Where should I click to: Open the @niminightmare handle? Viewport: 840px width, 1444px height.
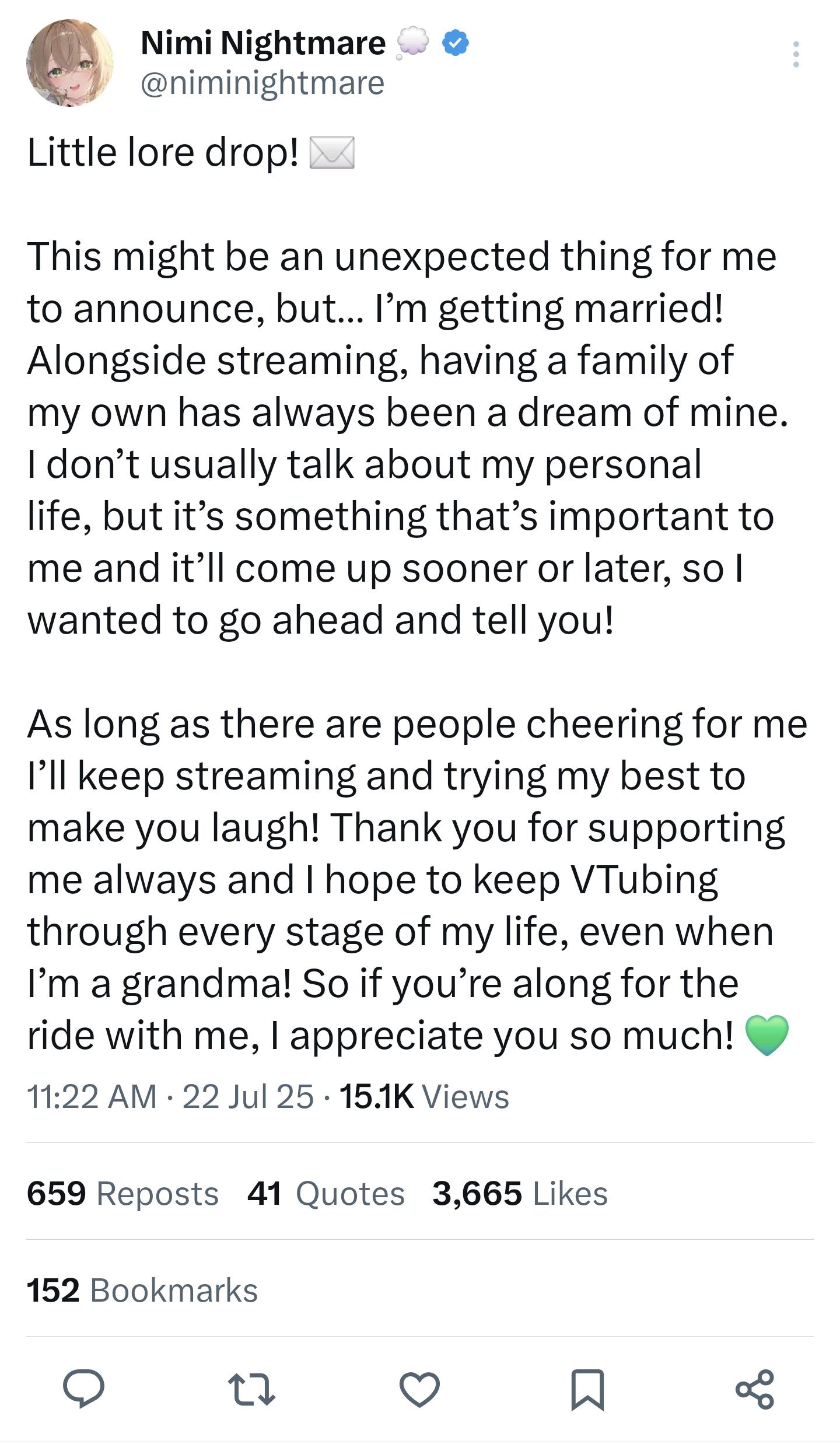coord(262,83)
